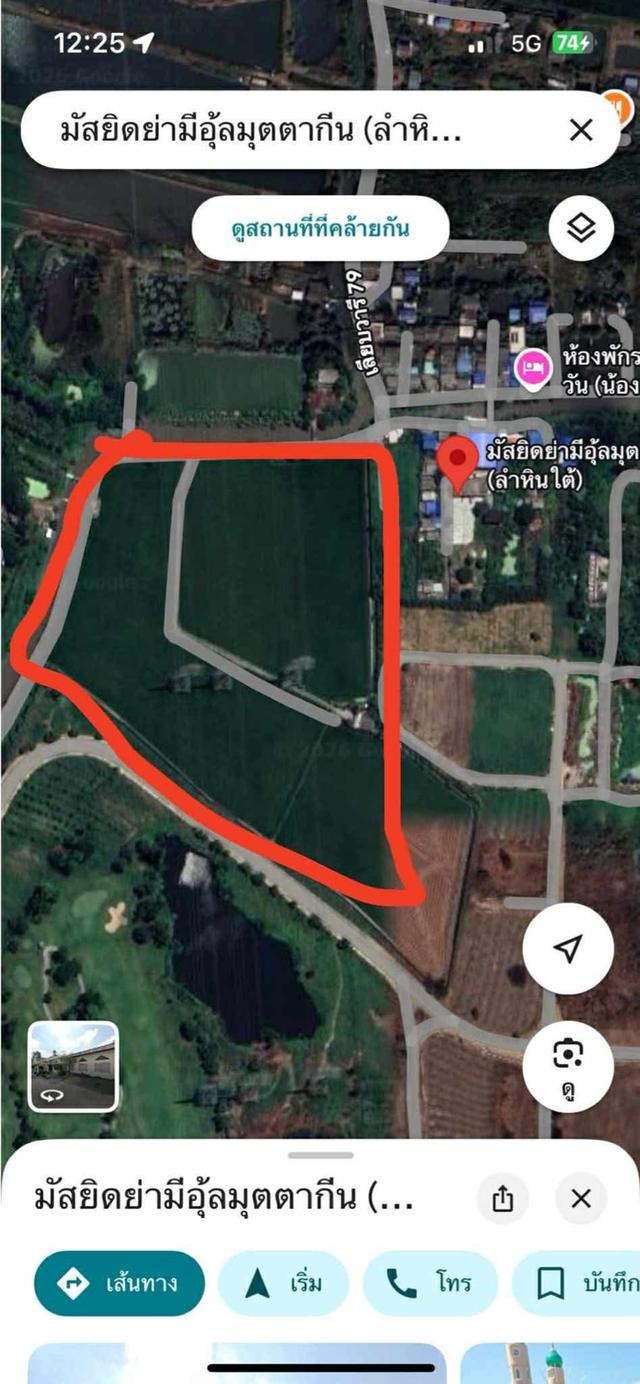Viewport: 640px width, 1384px height.
Task: Recenter the map on my location
Action: (x=568, y=949)
